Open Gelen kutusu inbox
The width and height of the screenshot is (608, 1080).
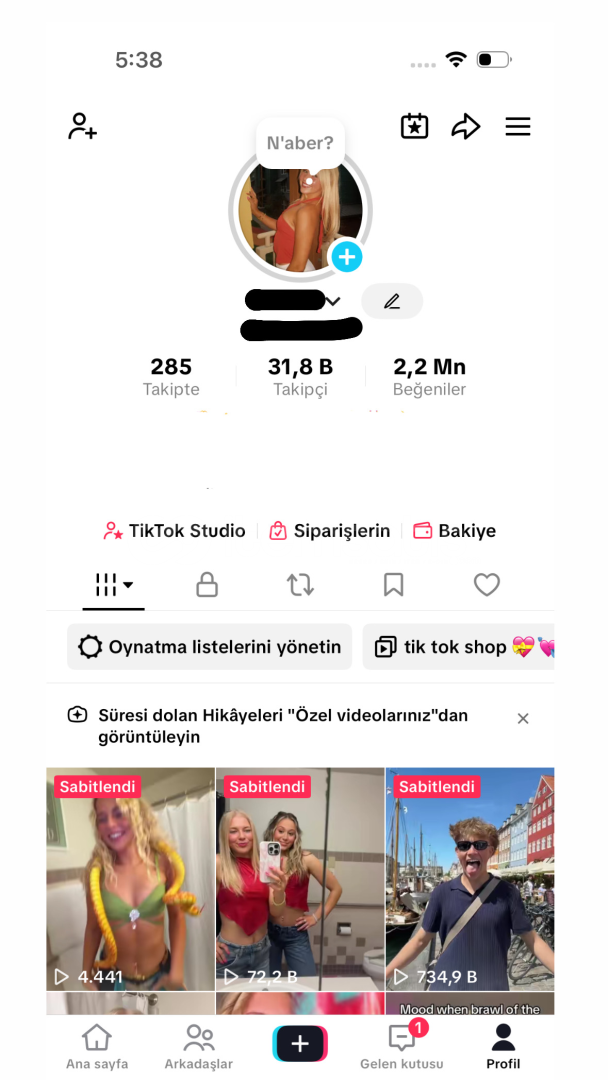(x=402, y=1046)
